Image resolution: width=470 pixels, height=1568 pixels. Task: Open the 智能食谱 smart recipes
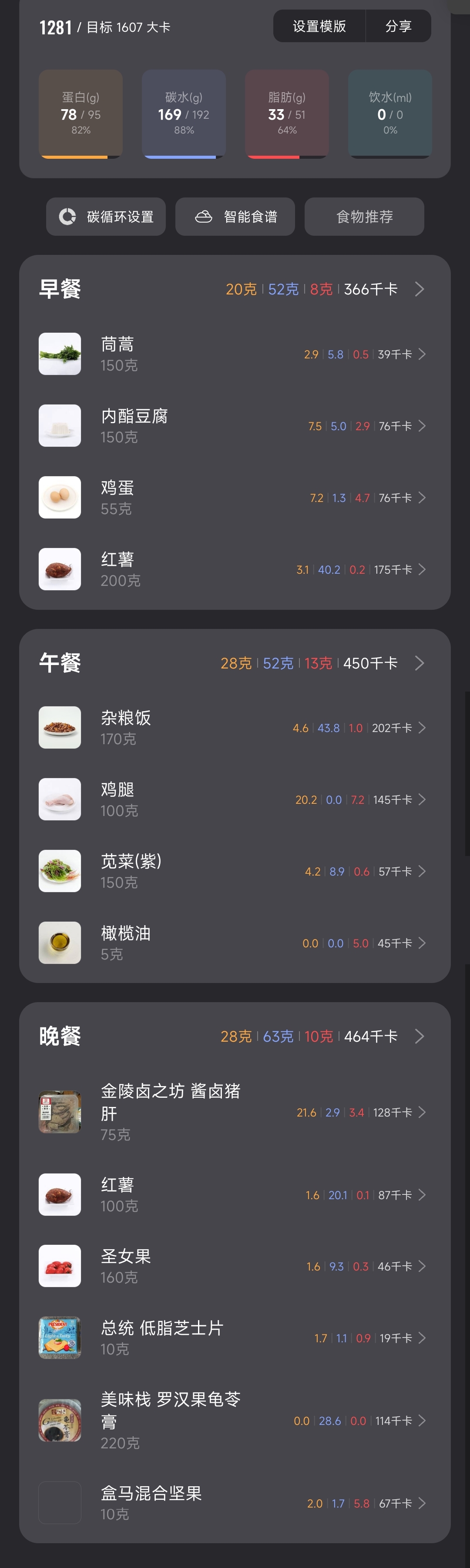(x=235, y=217)
